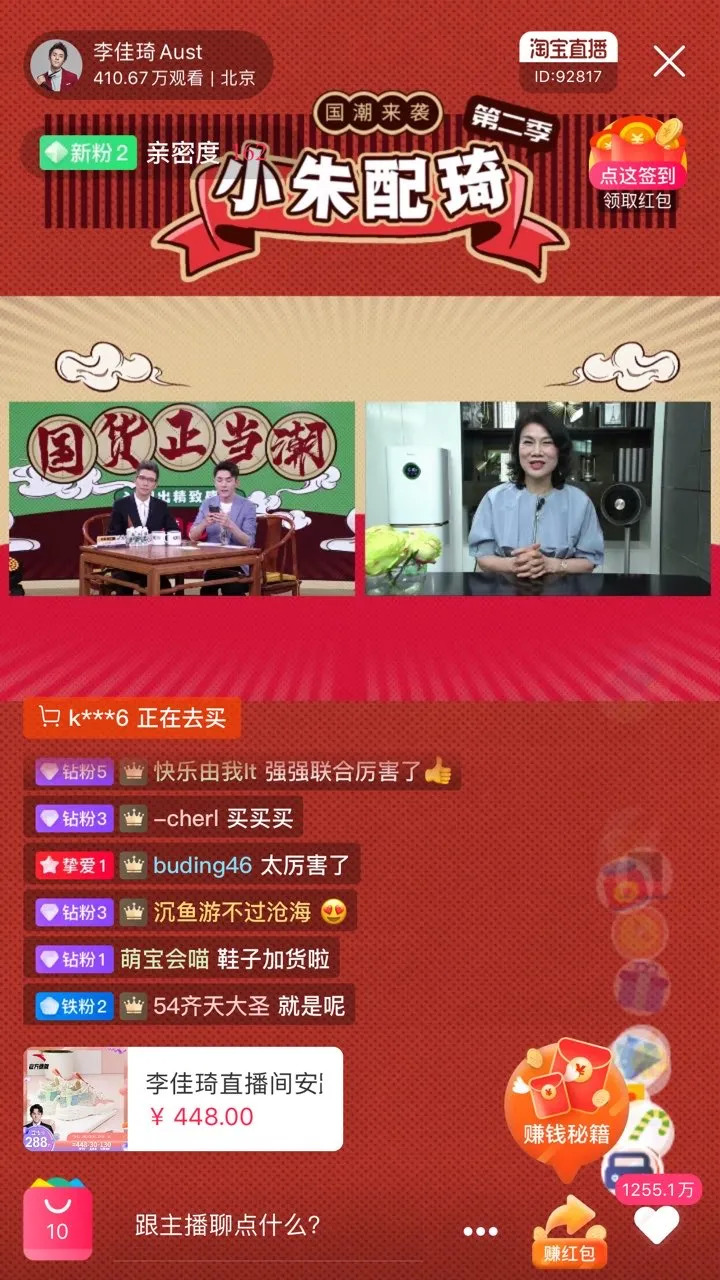Open the k***6 正在去买 banner
Viewport: 720px width, 1280px height.
tap(132, 717)
